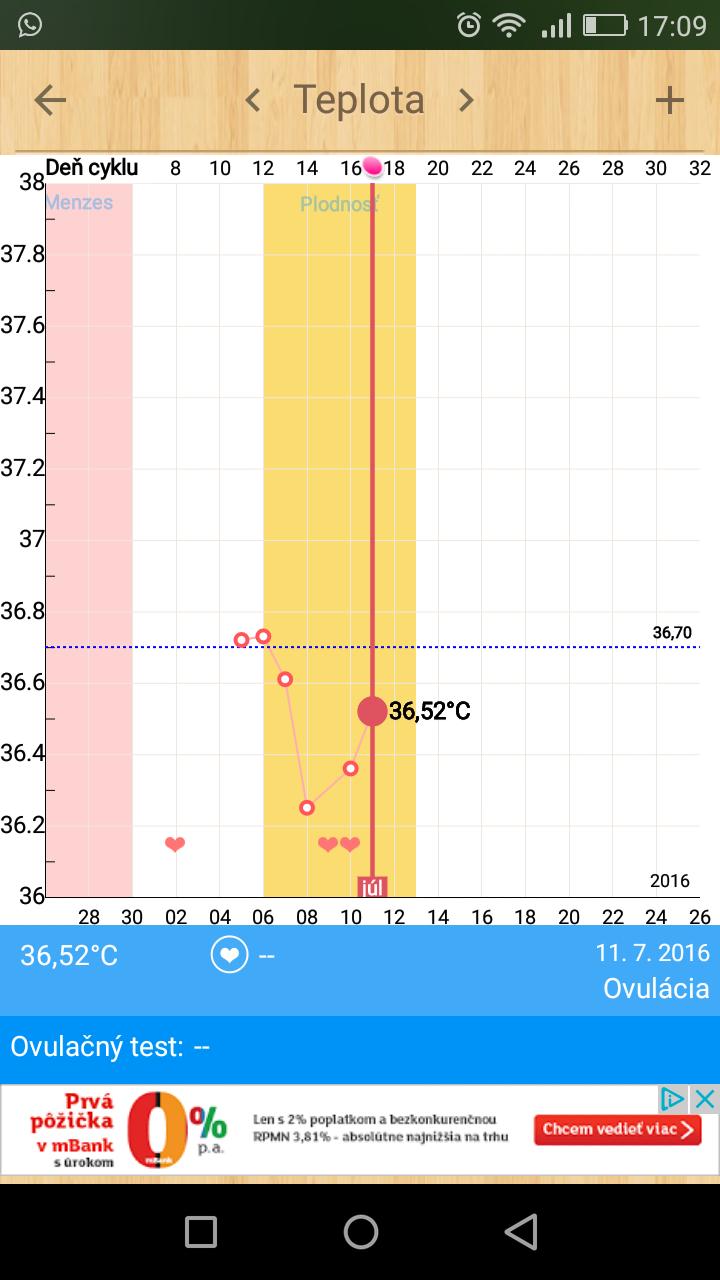
Task: Tap the system back button
Action: click(x=521, y=1232)
